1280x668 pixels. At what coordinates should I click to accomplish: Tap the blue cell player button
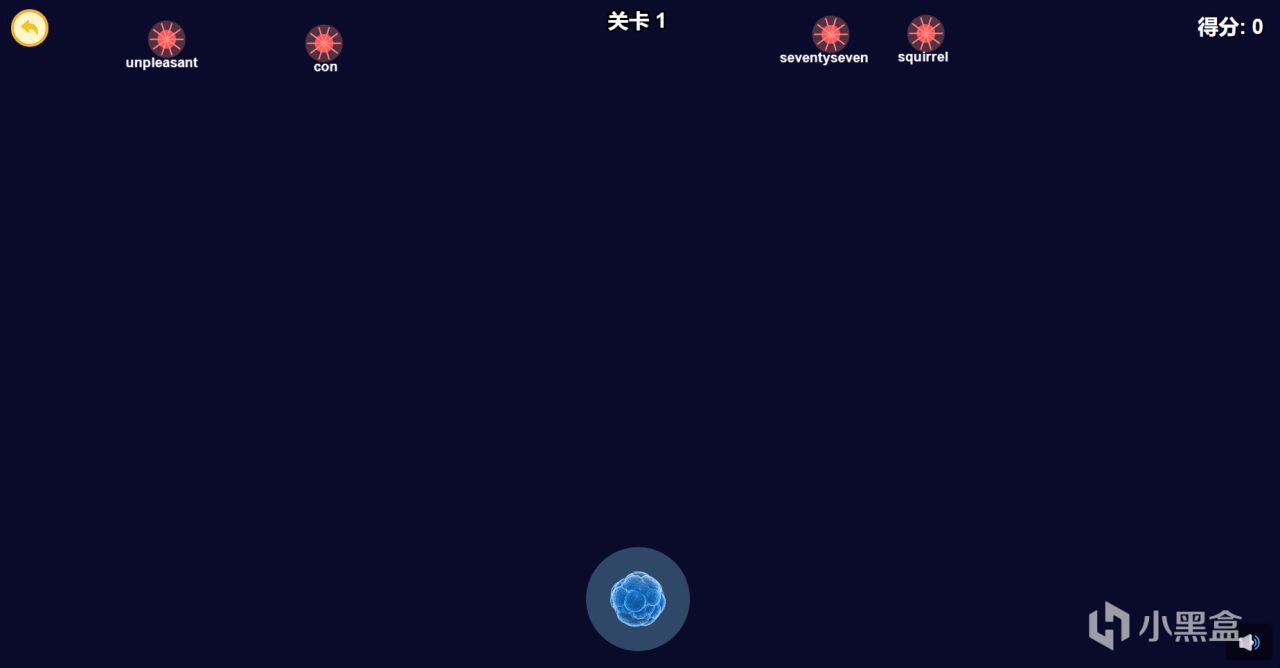tap(638, 599)
